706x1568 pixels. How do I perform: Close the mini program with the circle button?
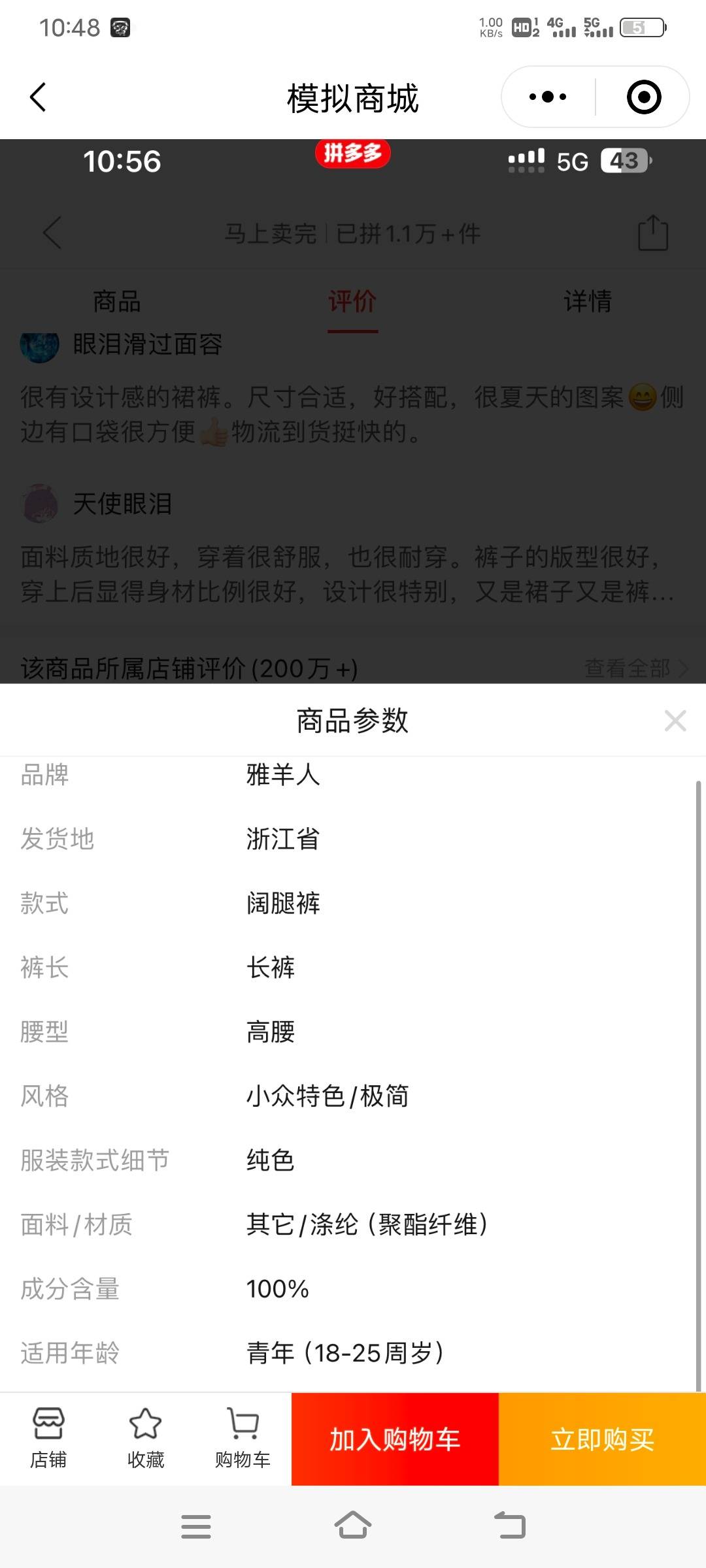tap(643, 97)
